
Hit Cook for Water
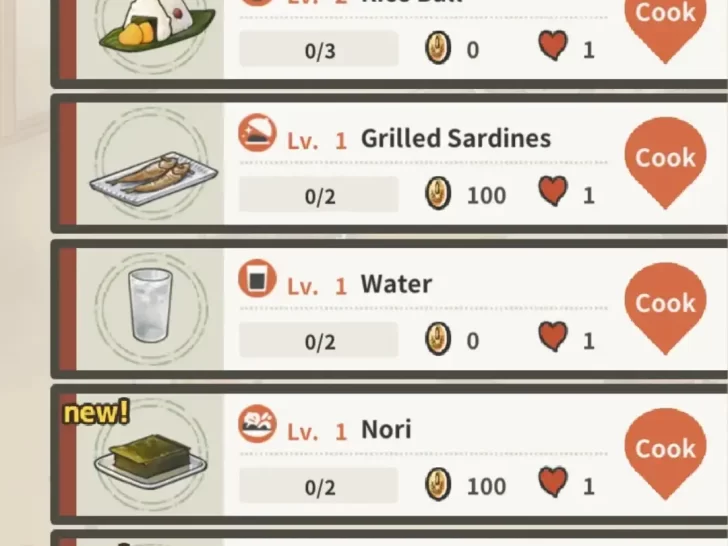[665, 305]
